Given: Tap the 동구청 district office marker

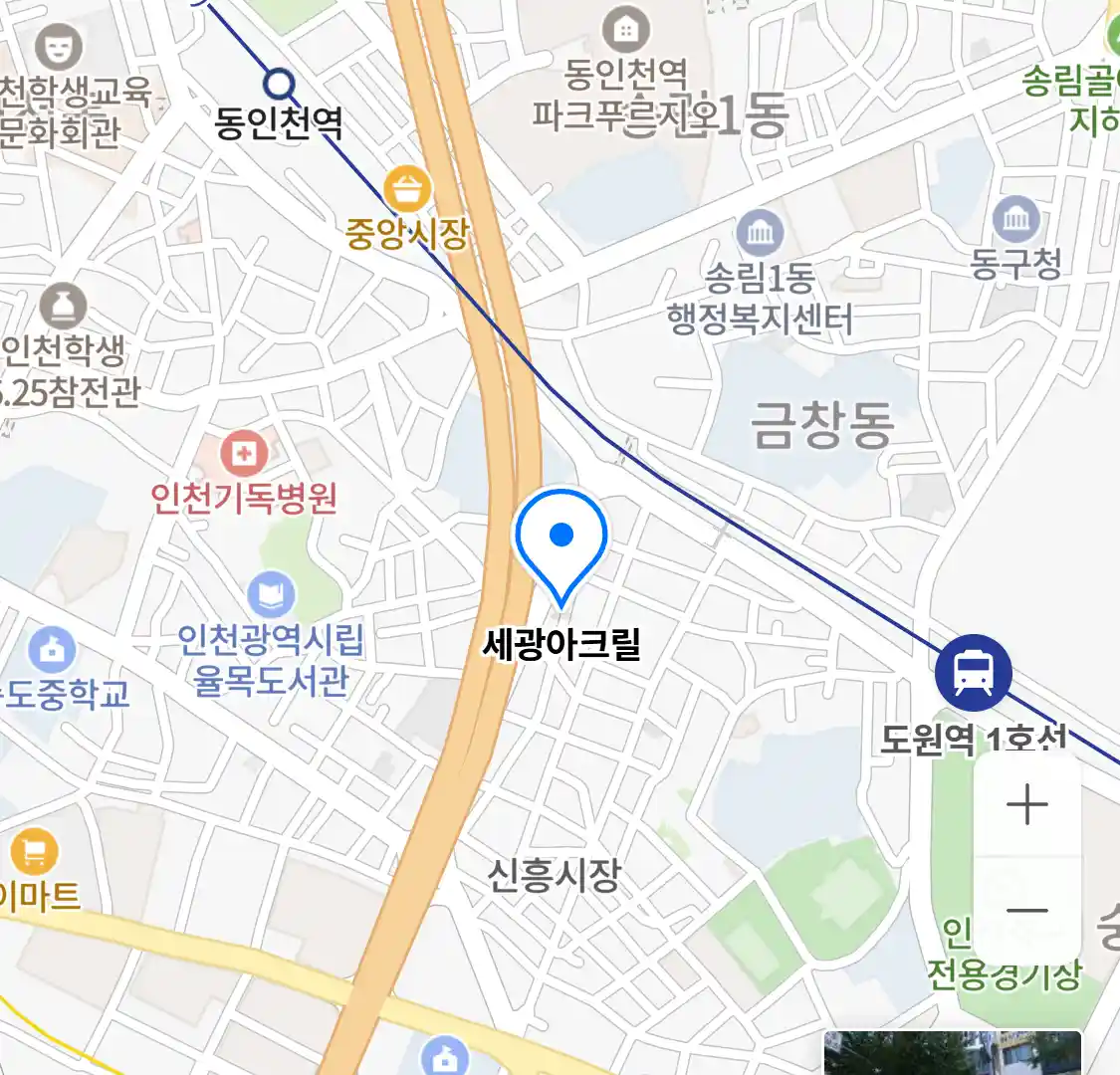Looking at the screenshot, I should [1015, 219].
